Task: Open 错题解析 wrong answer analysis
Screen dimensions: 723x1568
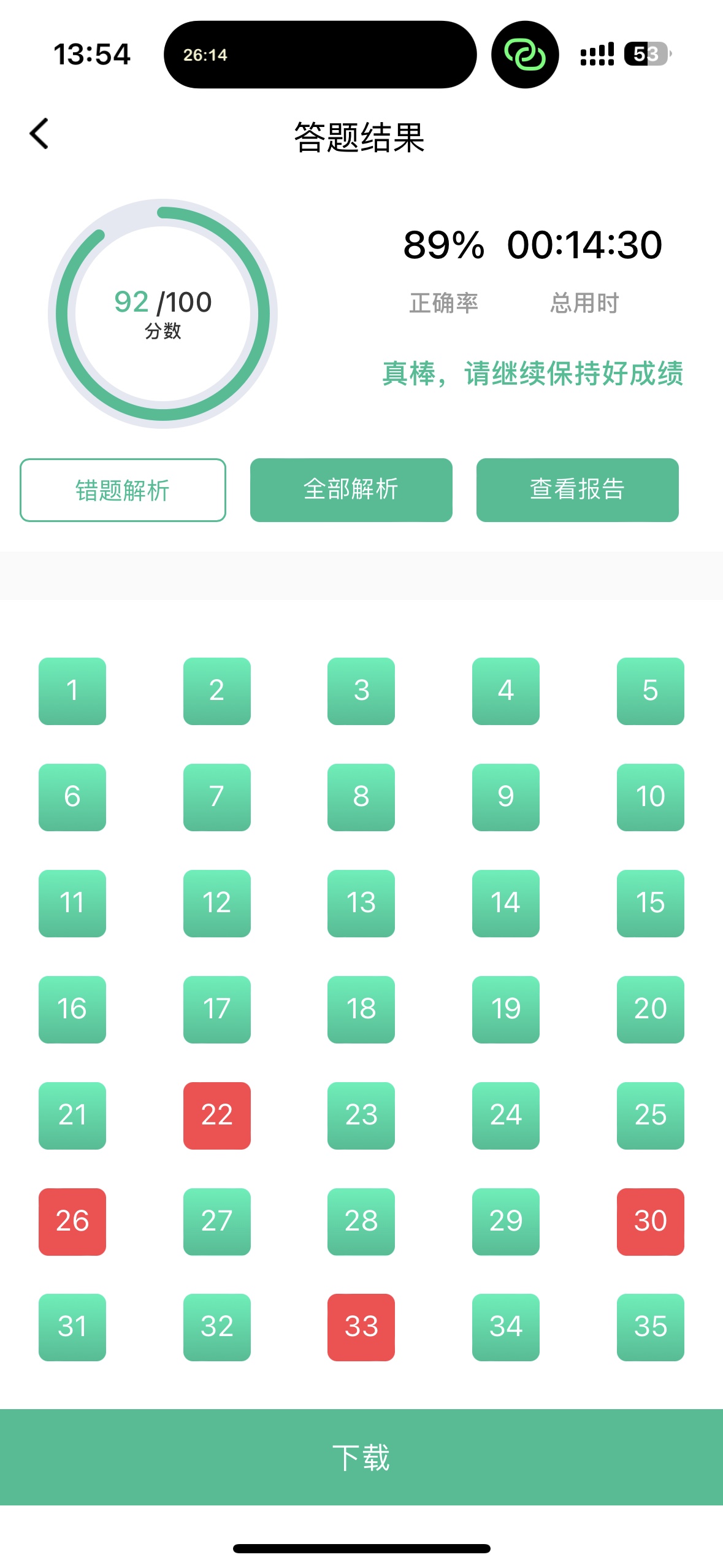Action: (x=123, y=490)
